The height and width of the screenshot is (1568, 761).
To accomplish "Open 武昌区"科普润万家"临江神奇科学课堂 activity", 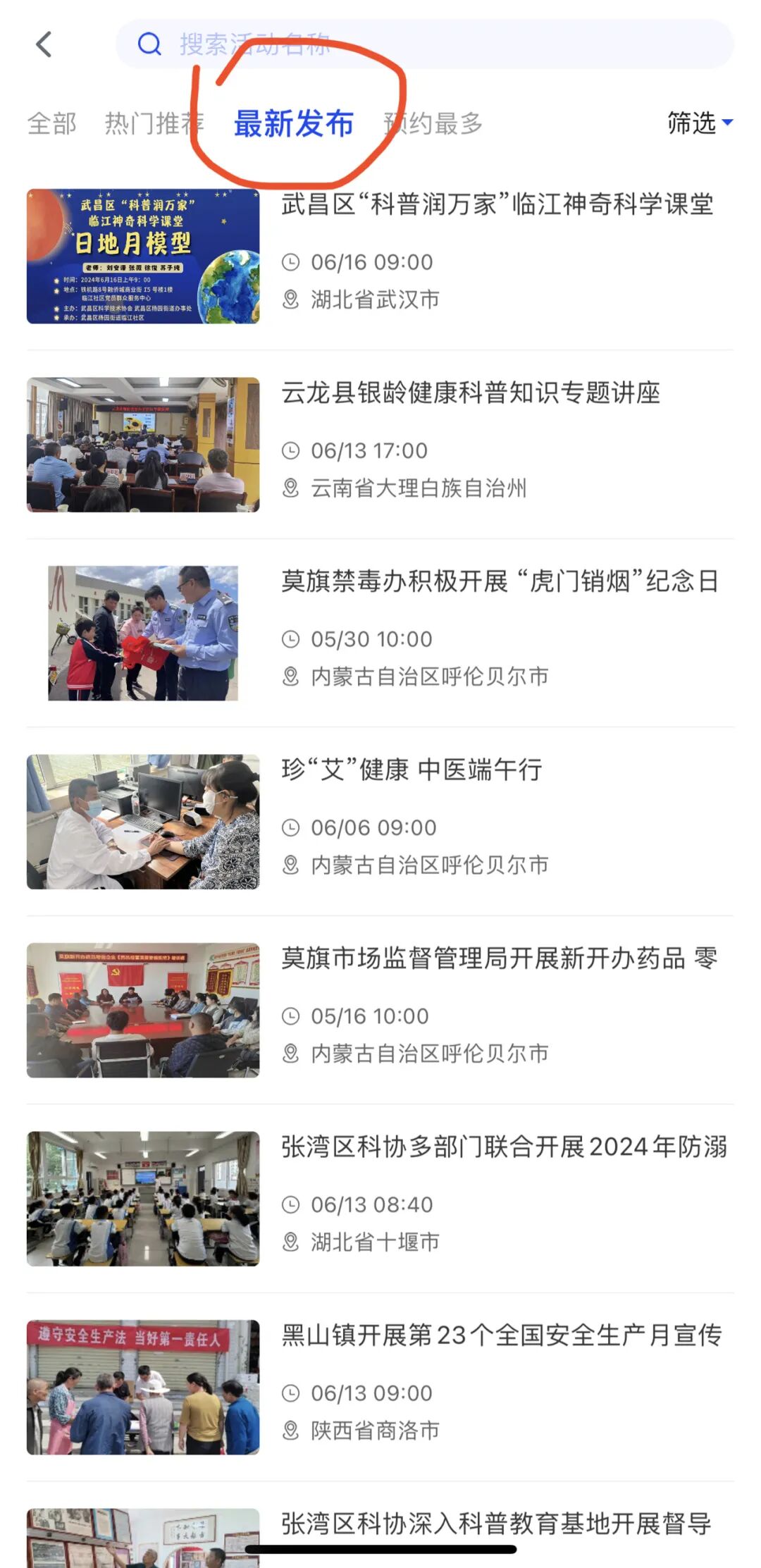I will click(497, 204).
